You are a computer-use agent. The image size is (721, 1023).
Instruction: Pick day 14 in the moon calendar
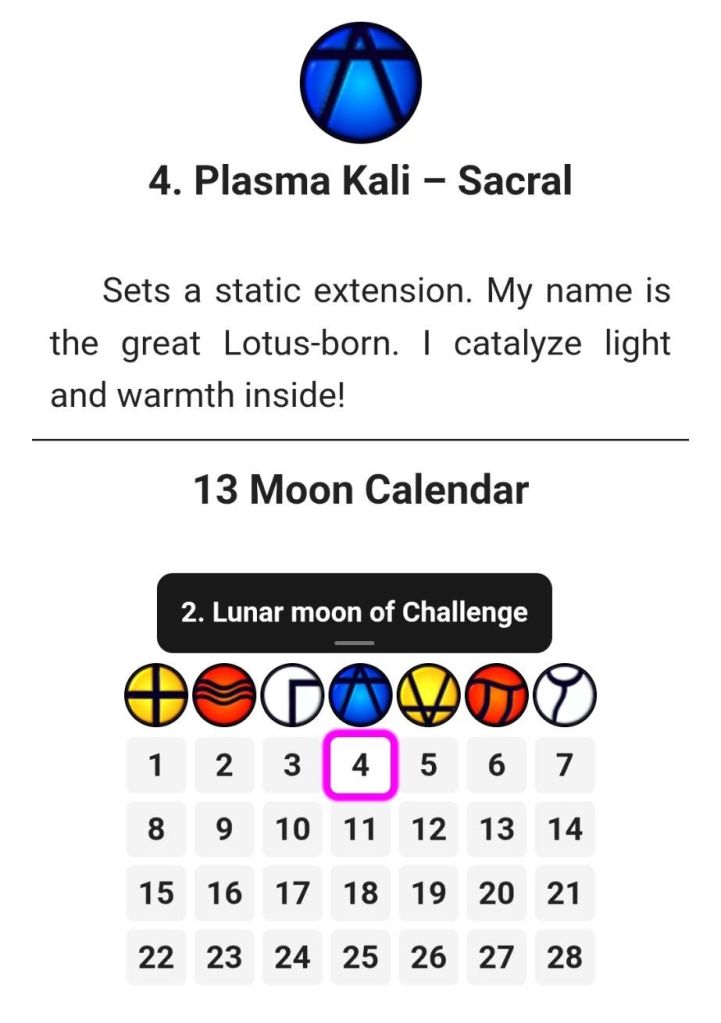click(x=564, y=829)
